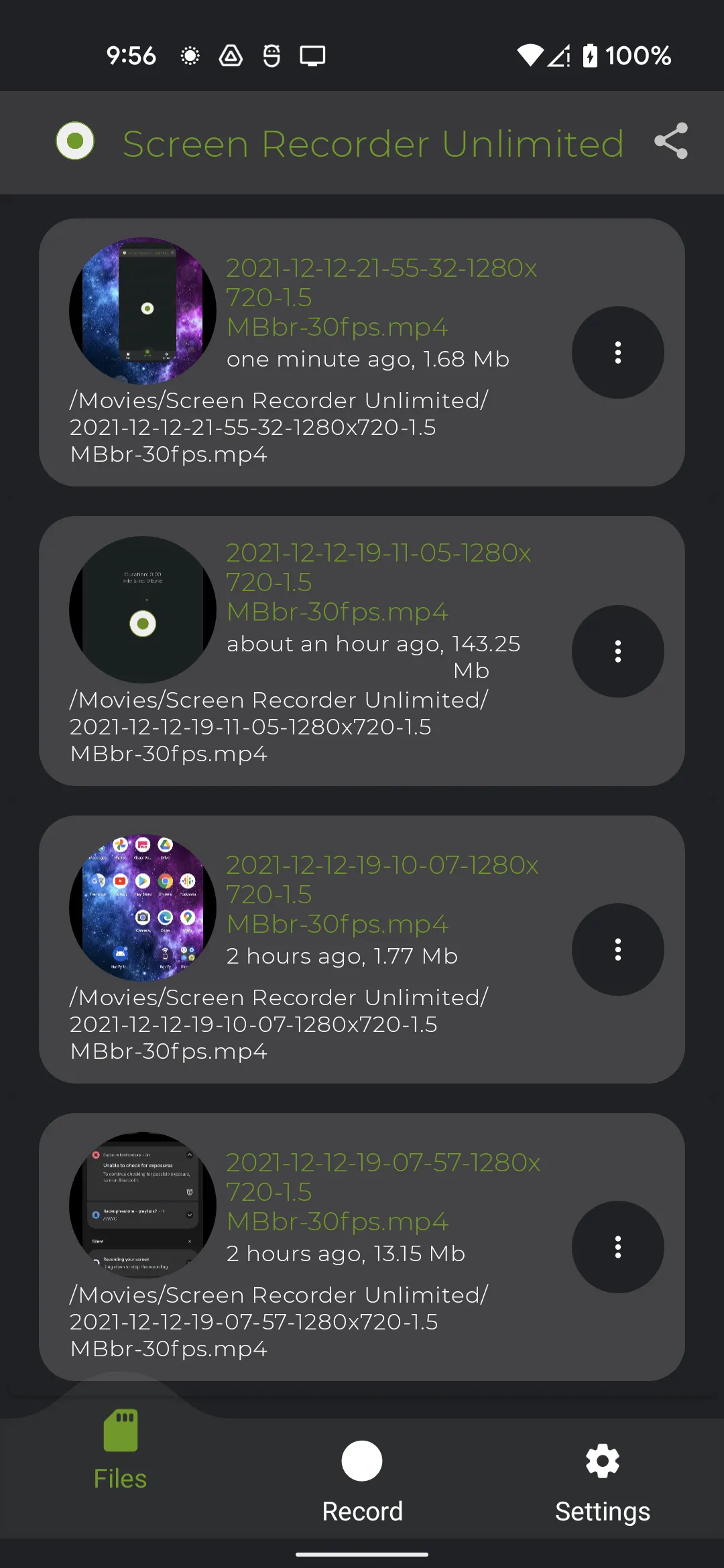Image resolution: width=724 pixels, height=1568 pixels.
Task: Tap the share icon in the top bar
Action: [x=670, y=142]
